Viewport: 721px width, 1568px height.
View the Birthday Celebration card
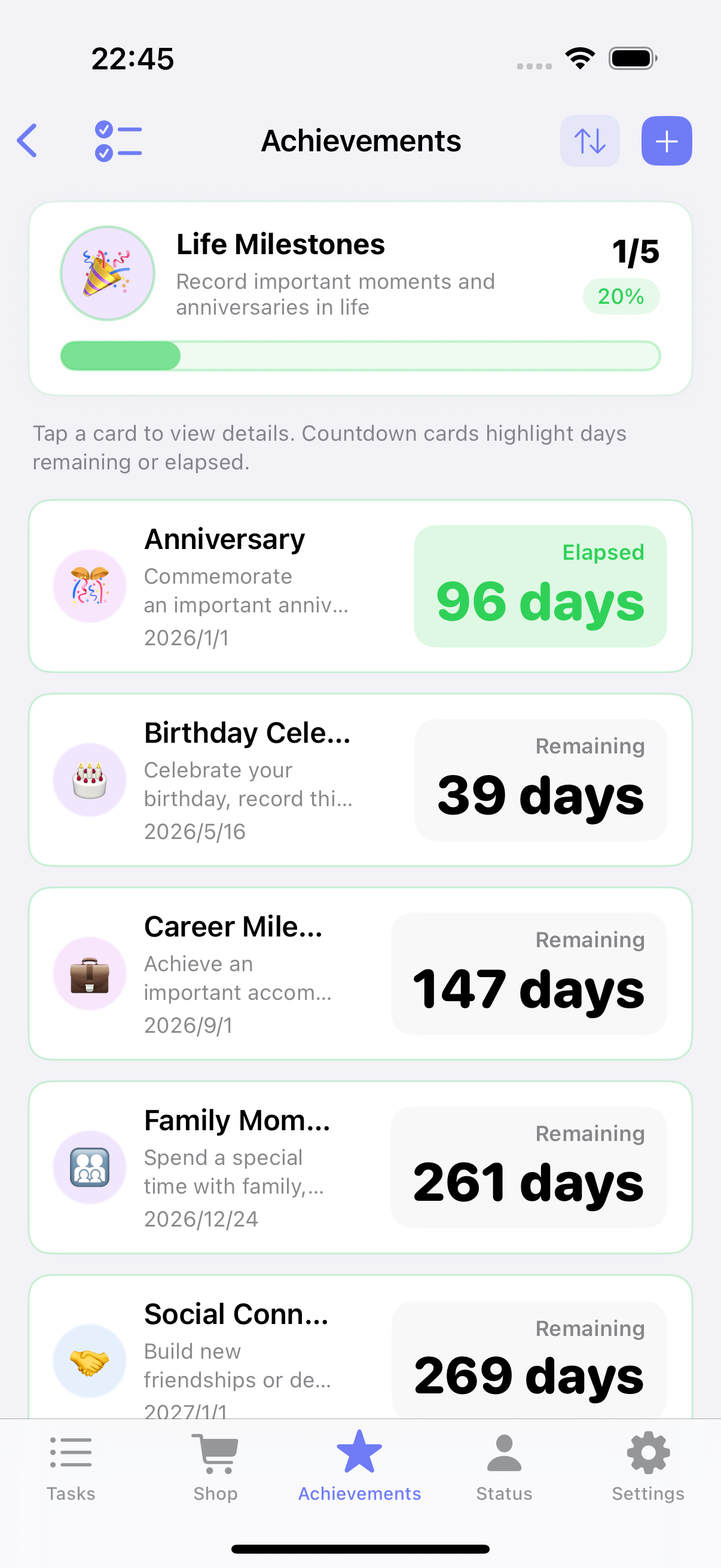360,780
